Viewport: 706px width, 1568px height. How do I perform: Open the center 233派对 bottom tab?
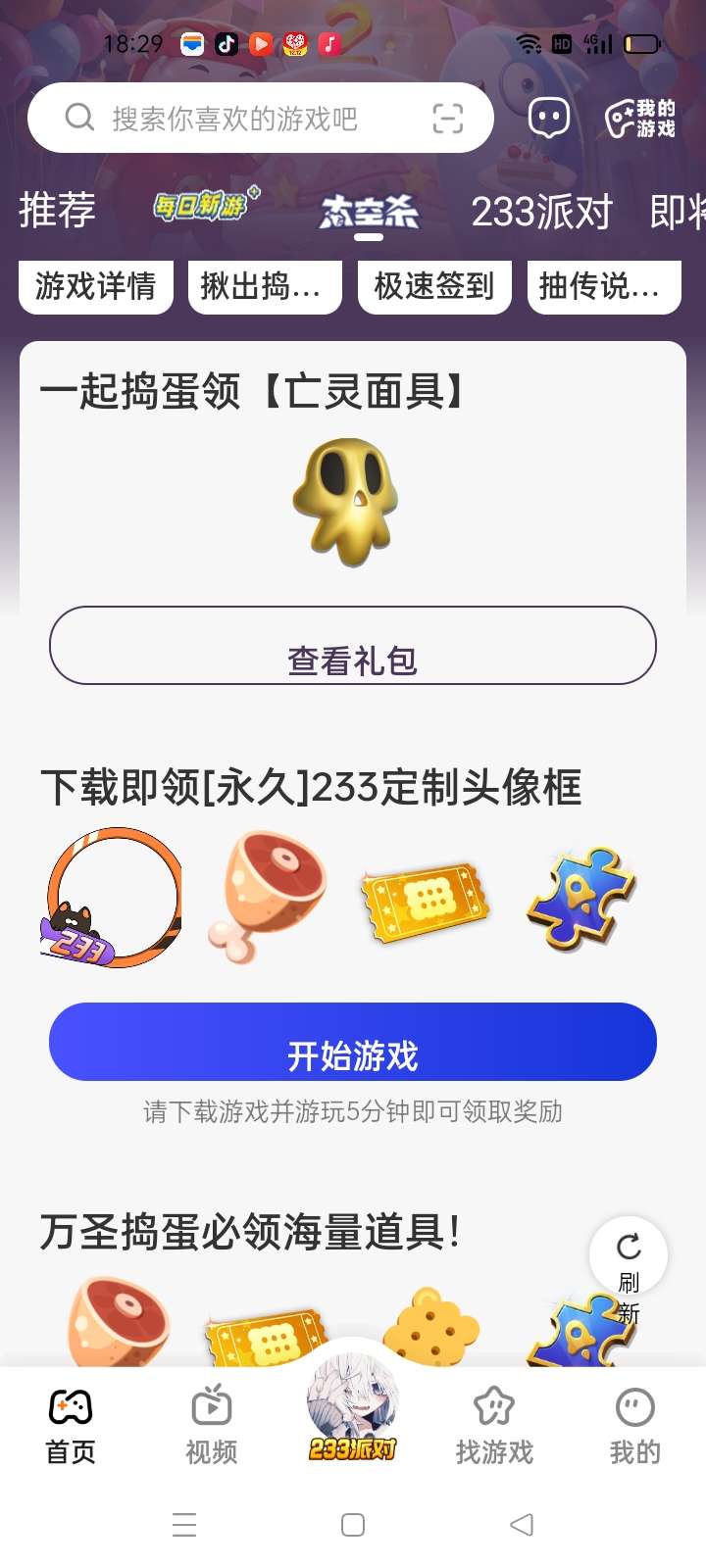click(353, 1411)
